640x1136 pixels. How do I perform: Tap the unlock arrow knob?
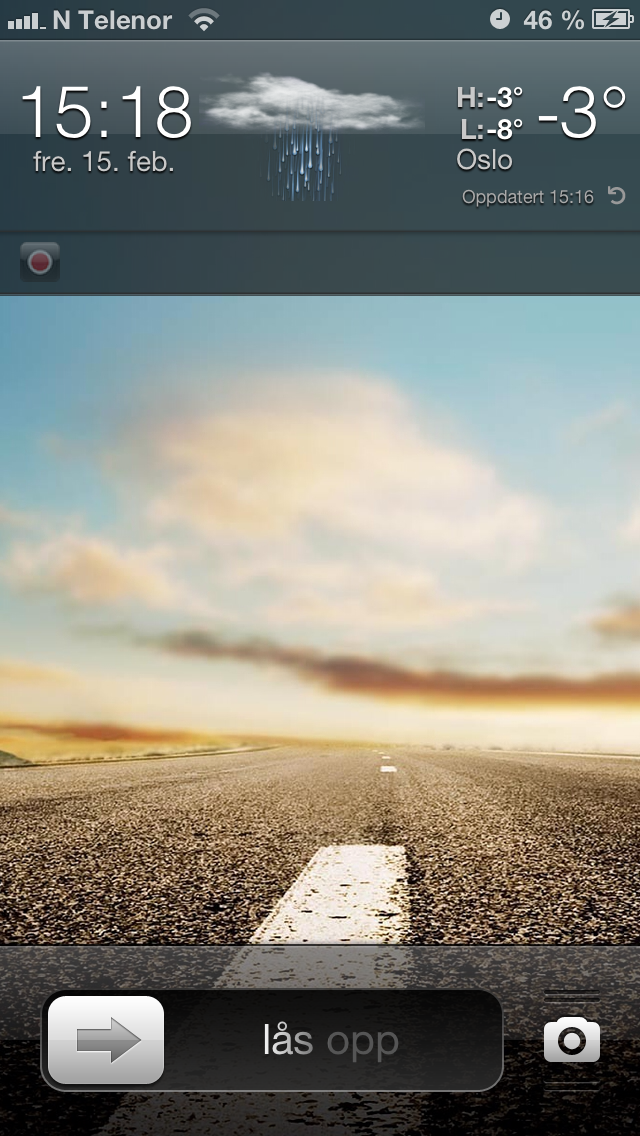[x=106, y=1041]
